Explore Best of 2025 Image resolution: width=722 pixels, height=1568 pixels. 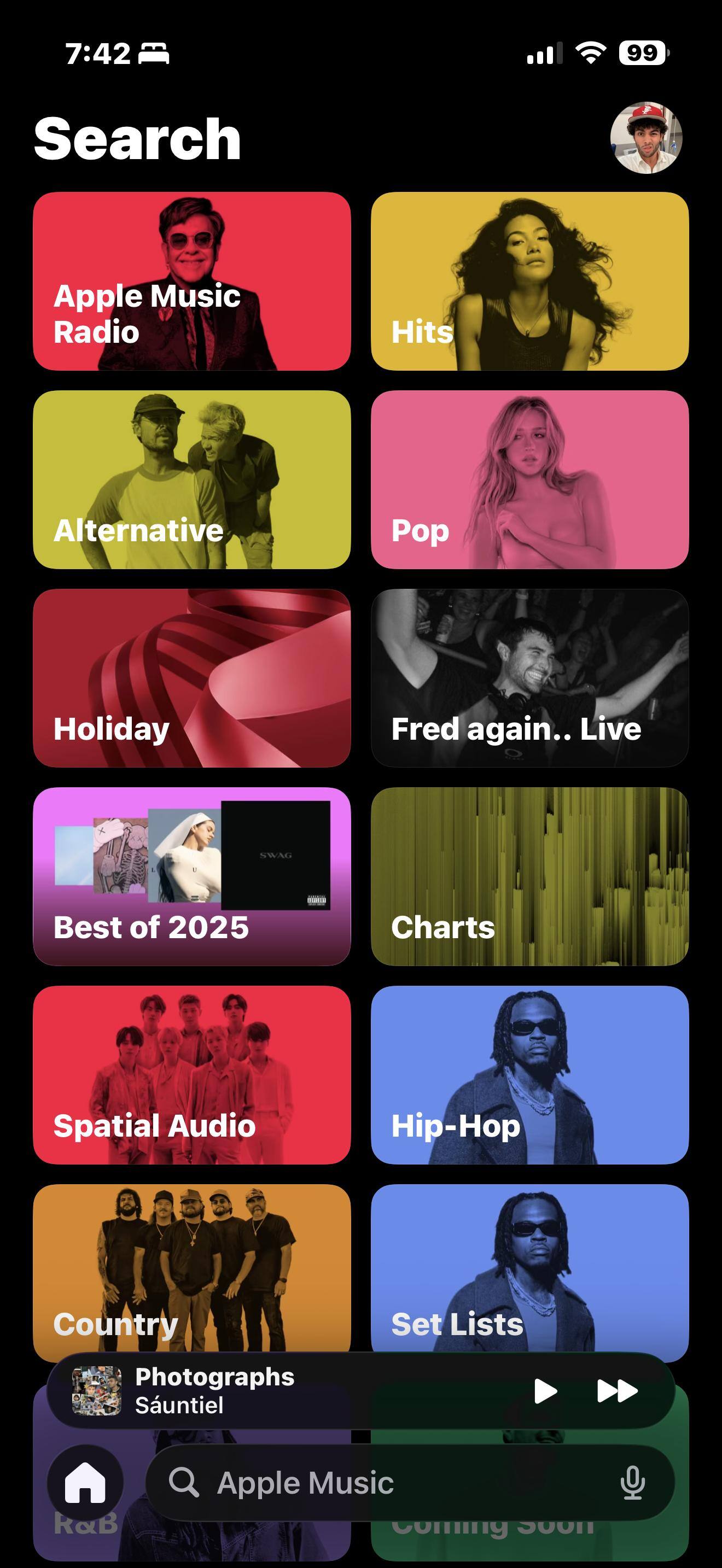191,876
